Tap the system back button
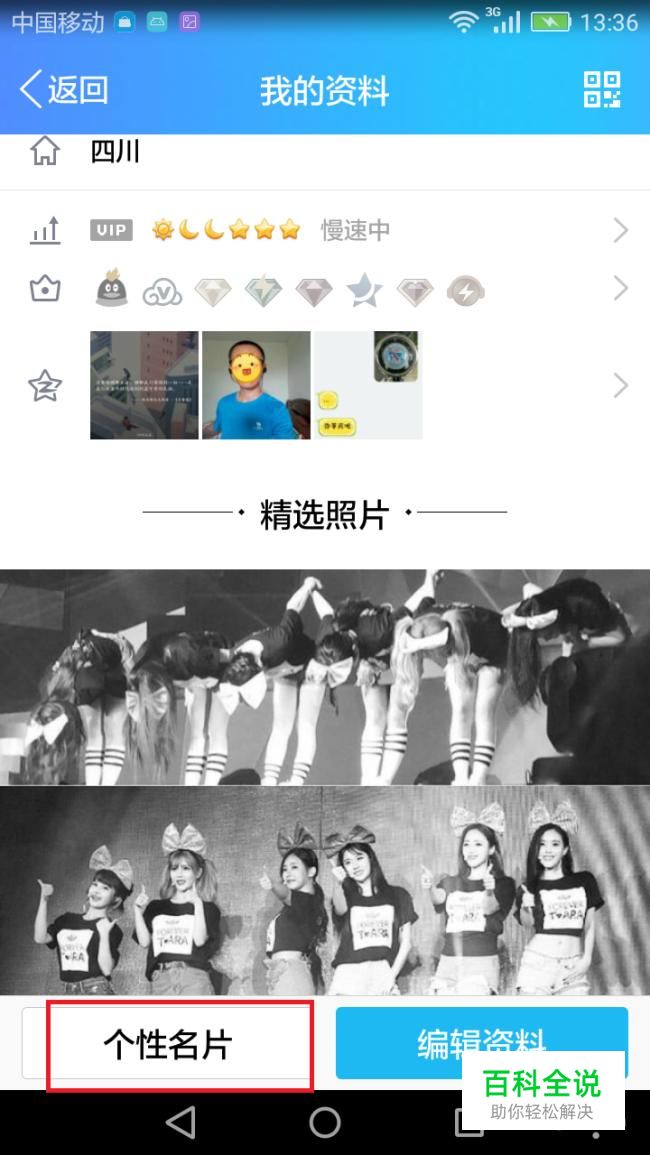 (x=181, y=1123)
